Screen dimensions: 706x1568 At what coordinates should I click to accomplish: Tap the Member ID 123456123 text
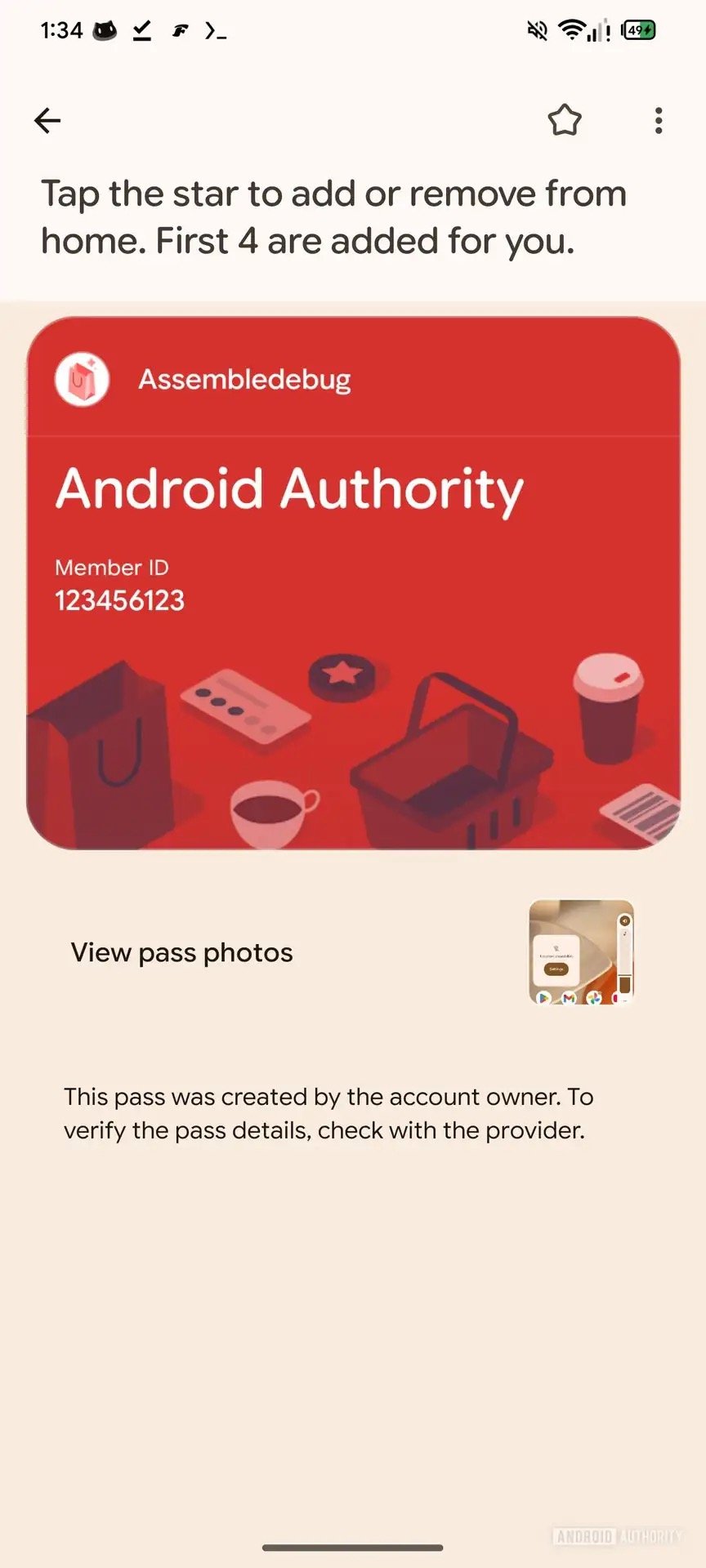(x=120, y=600)
